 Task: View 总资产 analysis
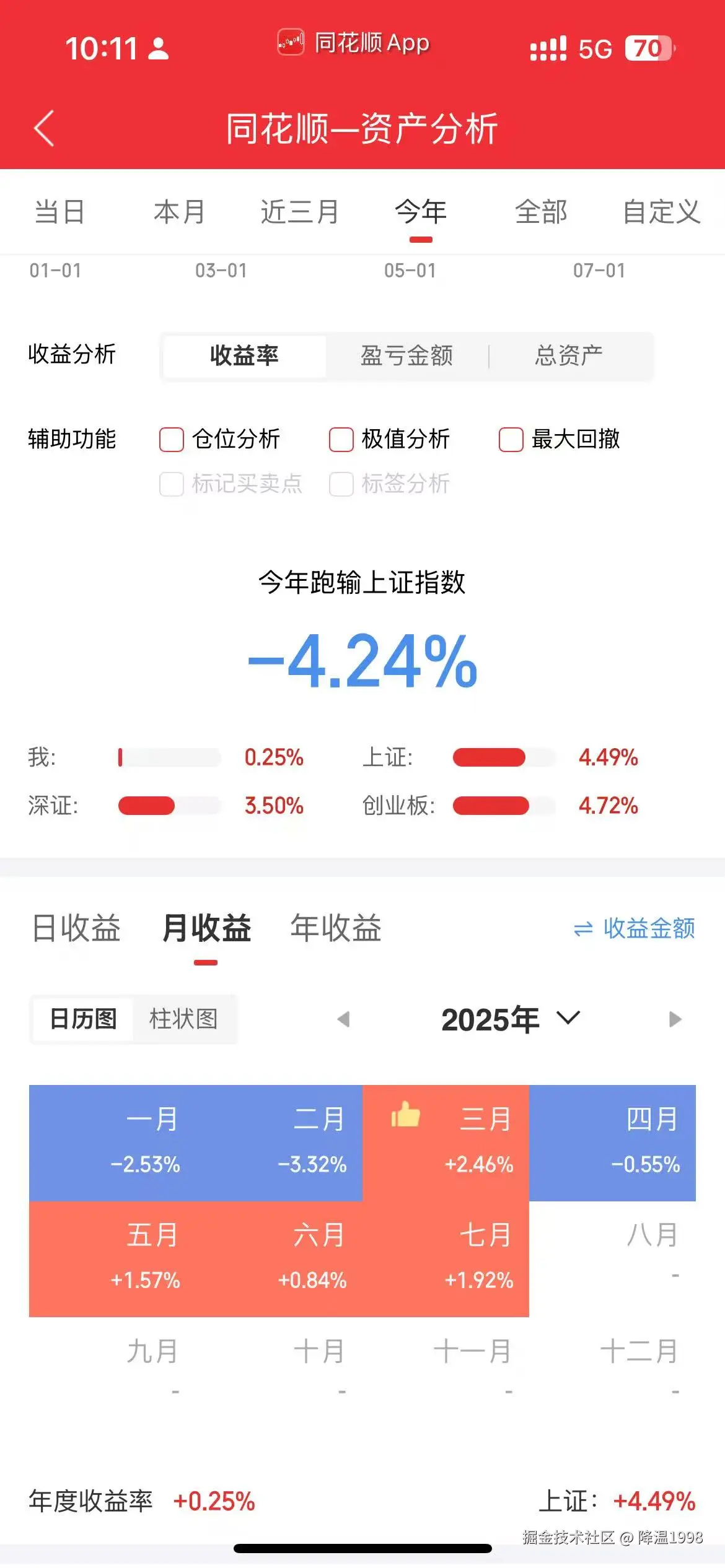click(x=568, y=355)
